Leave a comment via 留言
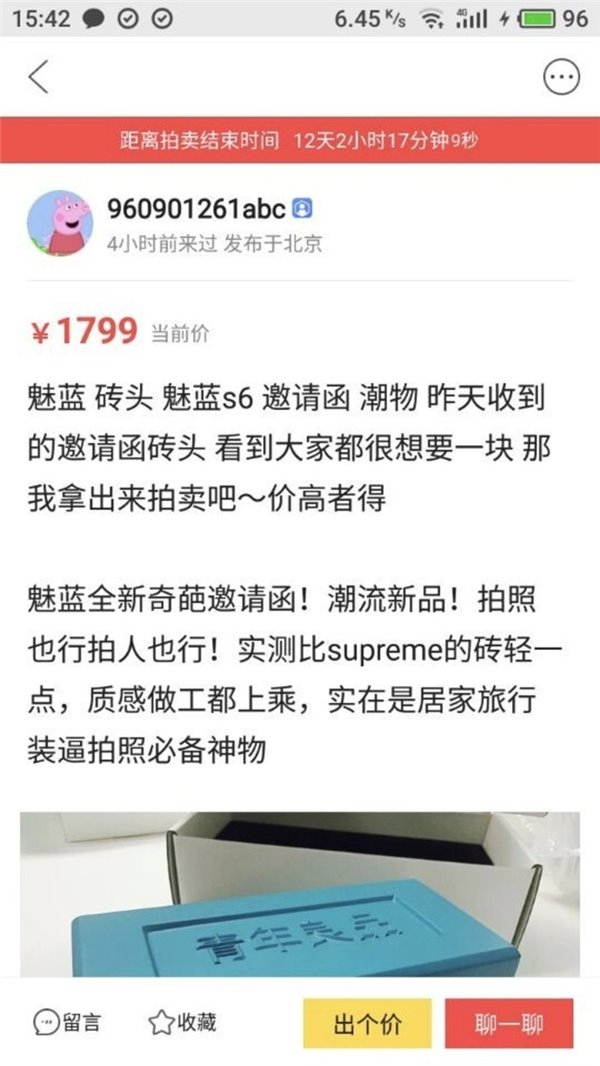Screen dimensions: 600x1066 pyautogui.click(x=66, y=1023)
